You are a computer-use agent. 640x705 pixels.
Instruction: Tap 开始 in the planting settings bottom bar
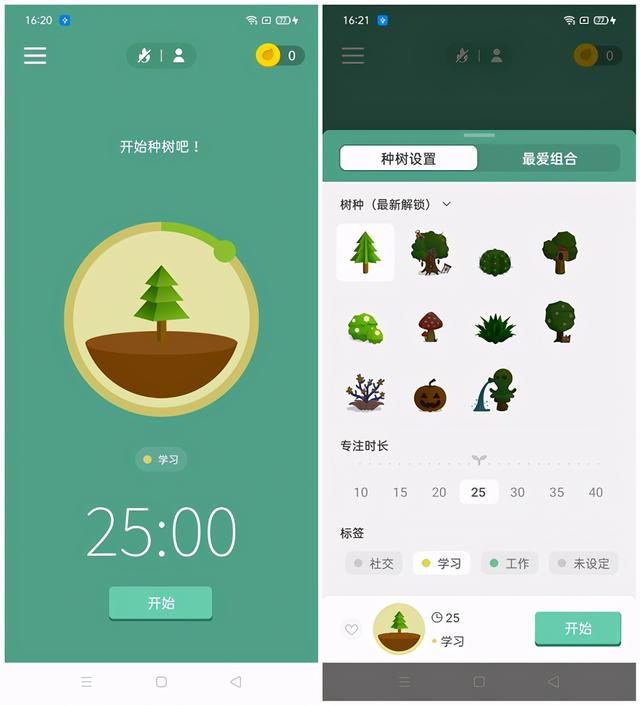click(577, 628)
